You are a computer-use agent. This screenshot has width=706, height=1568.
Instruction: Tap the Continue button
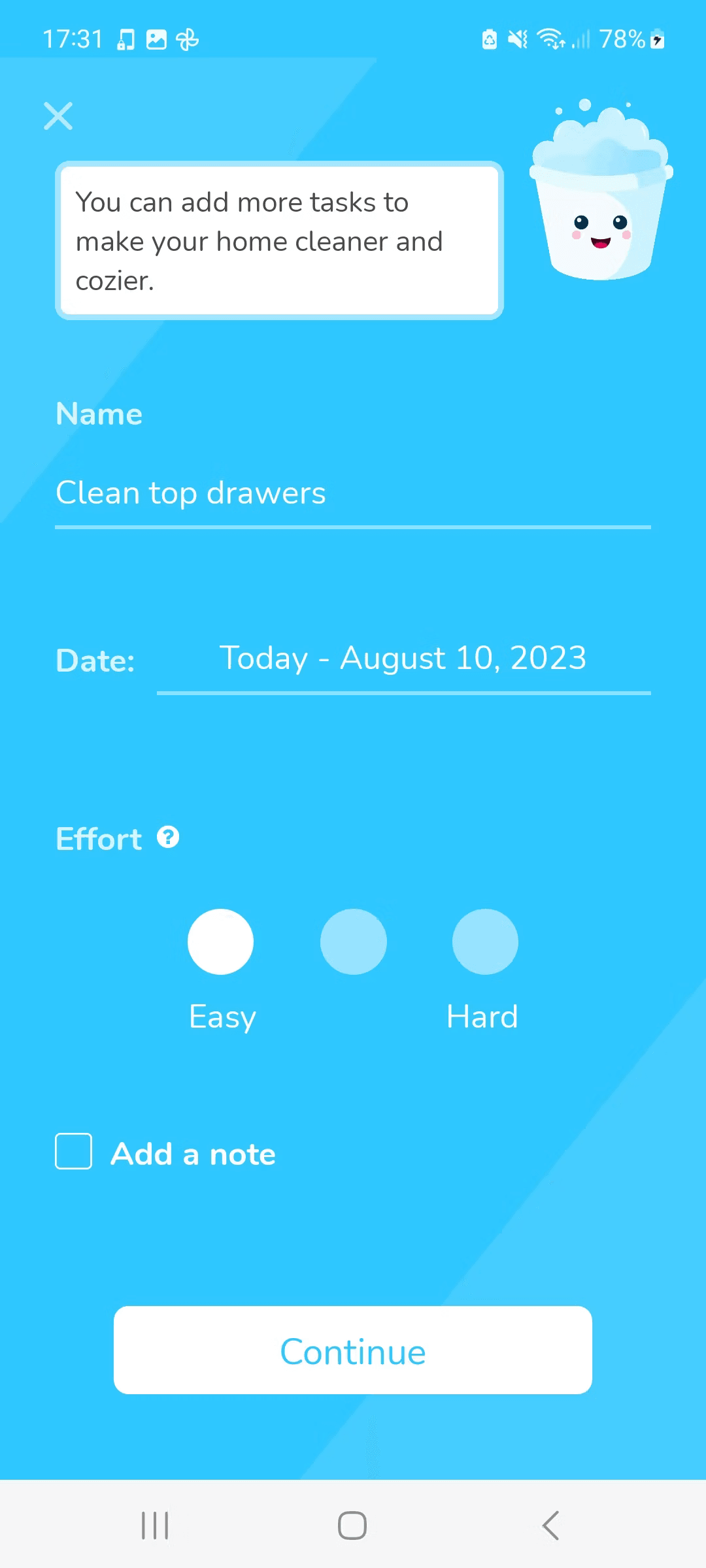[x=353, y=1350]
